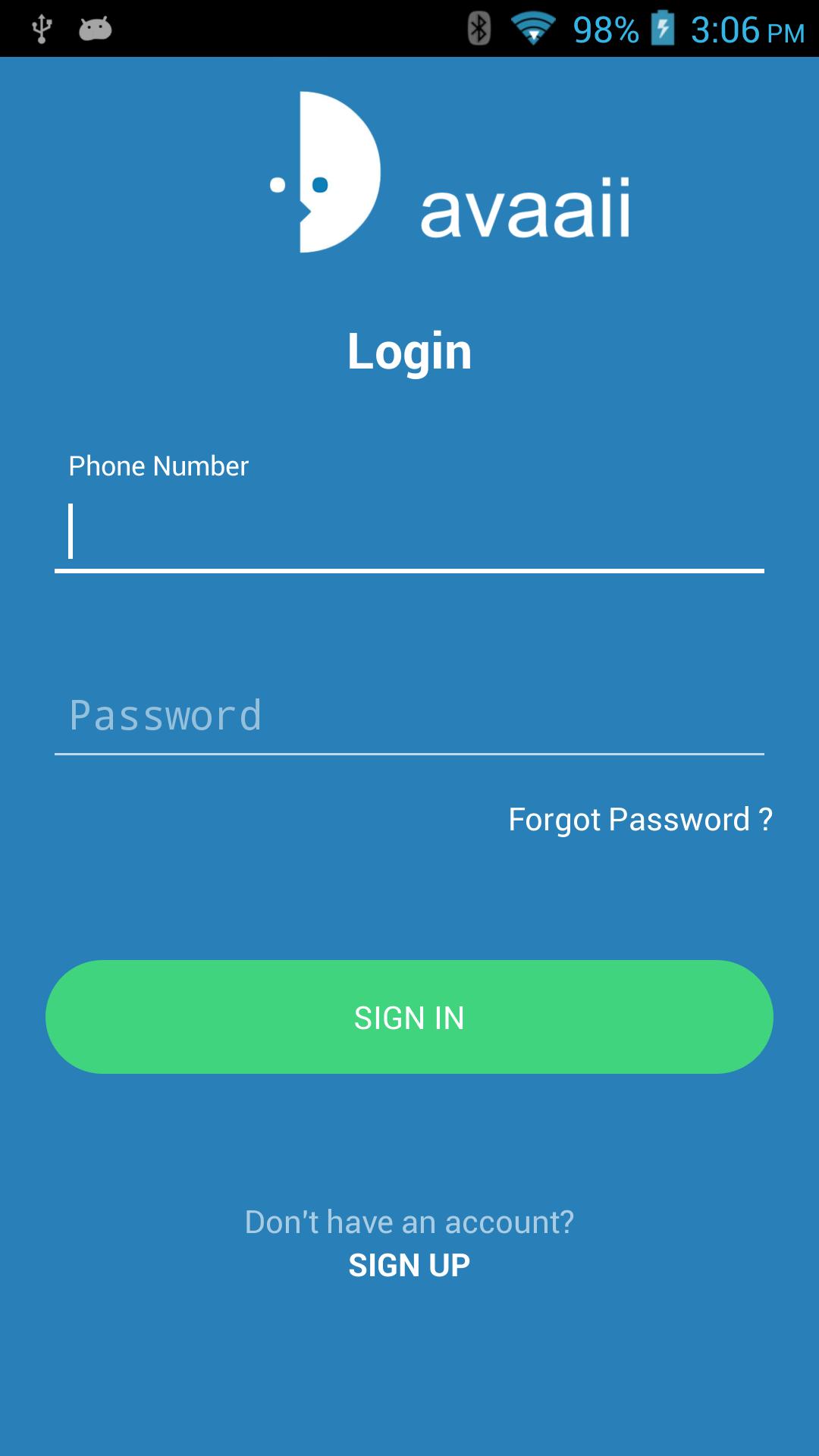Viewport: 819px width, 1456px height.
Task: Tap the Password input field
Action: pos(409,716)
